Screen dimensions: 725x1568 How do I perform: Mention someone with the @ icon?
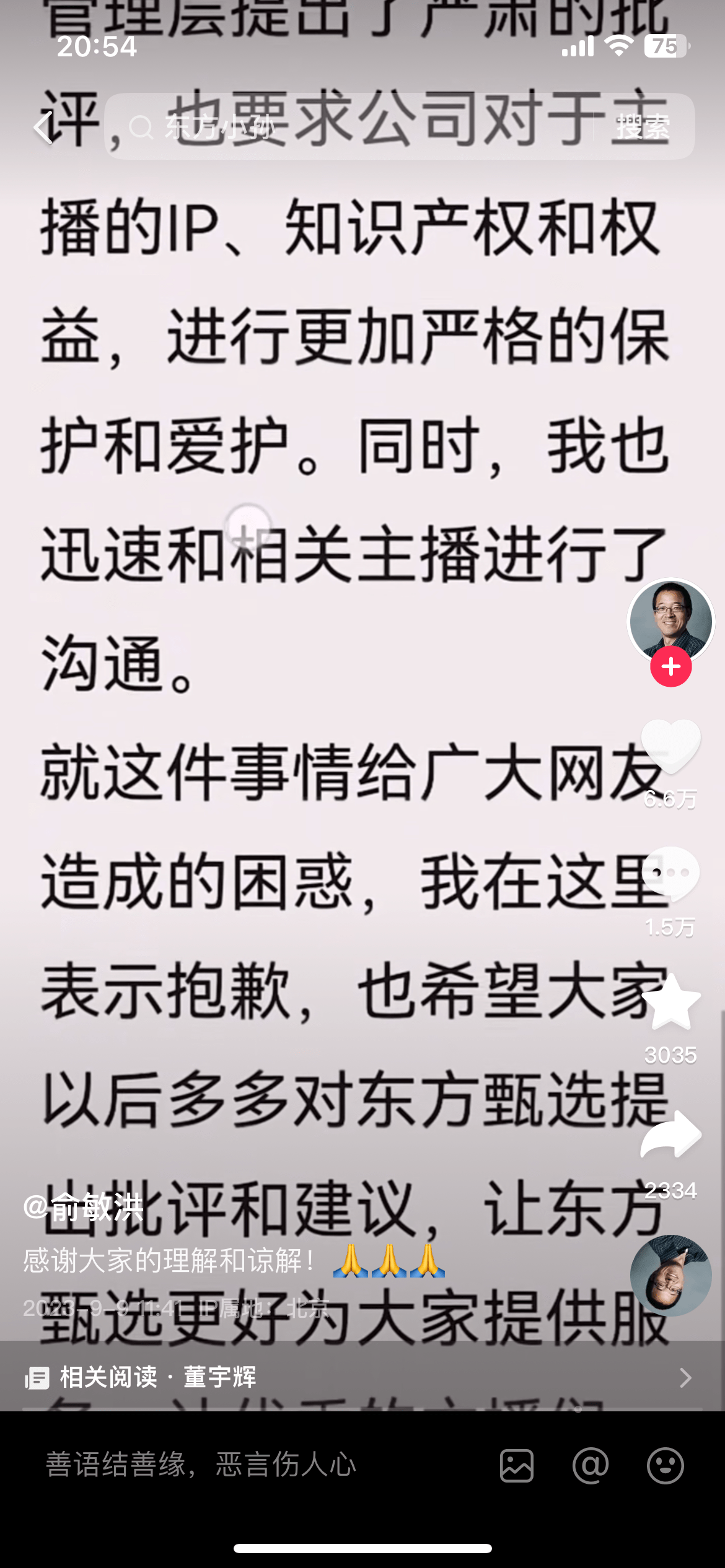591,1465
